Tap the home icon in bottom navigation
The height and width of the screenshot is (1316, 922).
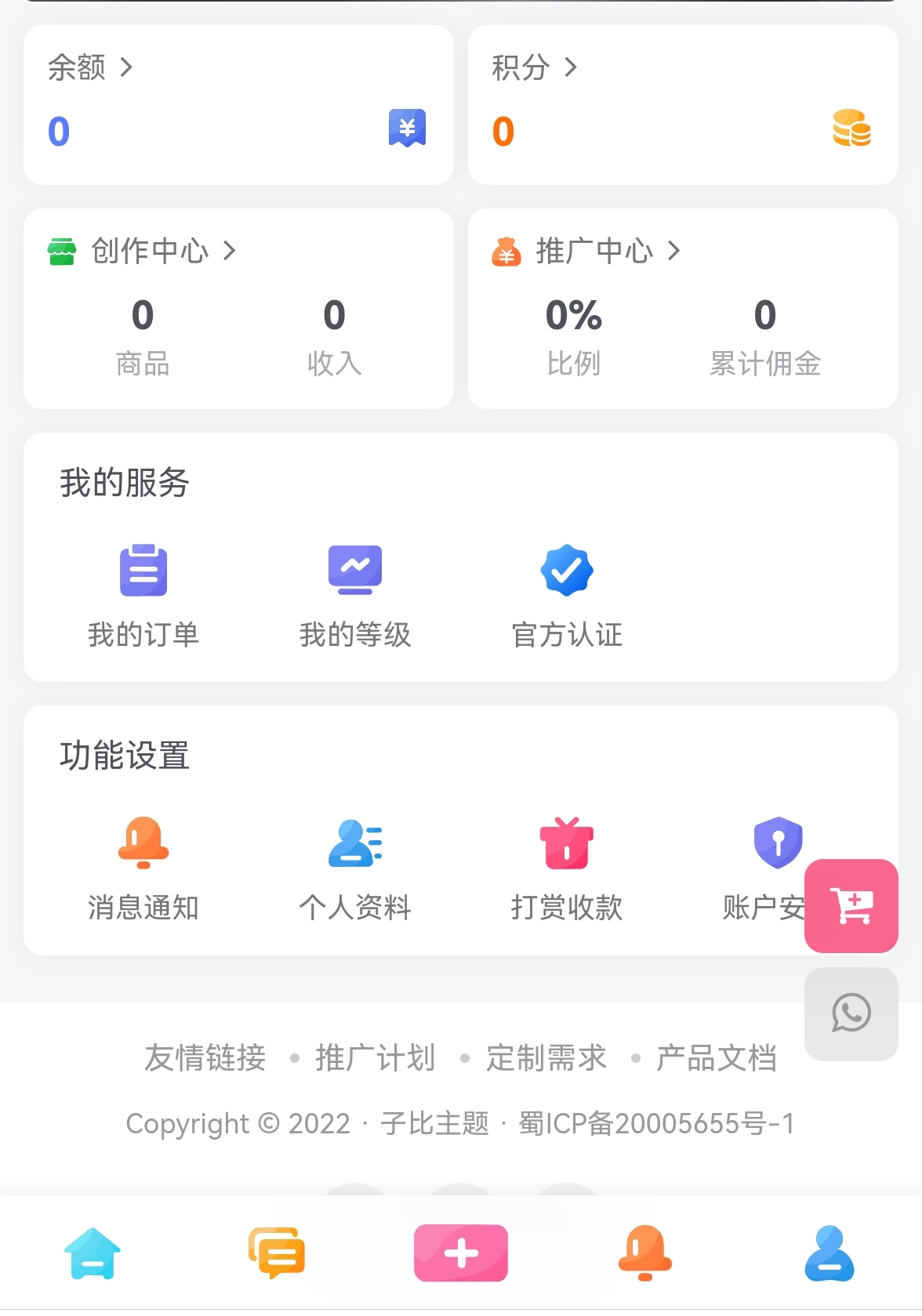coord(92,1251)
